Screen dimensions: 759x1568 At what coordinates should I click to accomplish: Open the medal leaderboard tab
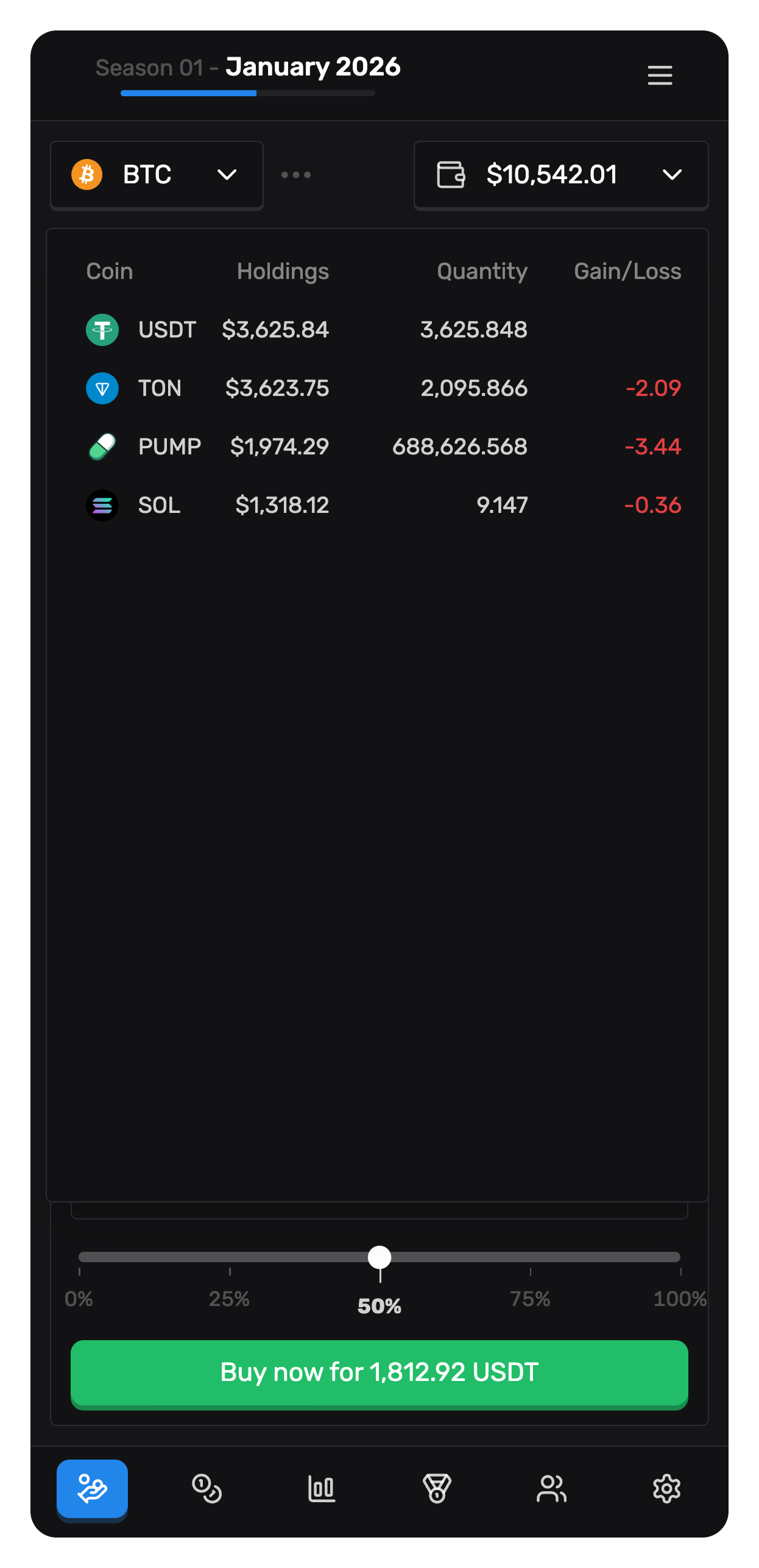[x=437, y=1489]
